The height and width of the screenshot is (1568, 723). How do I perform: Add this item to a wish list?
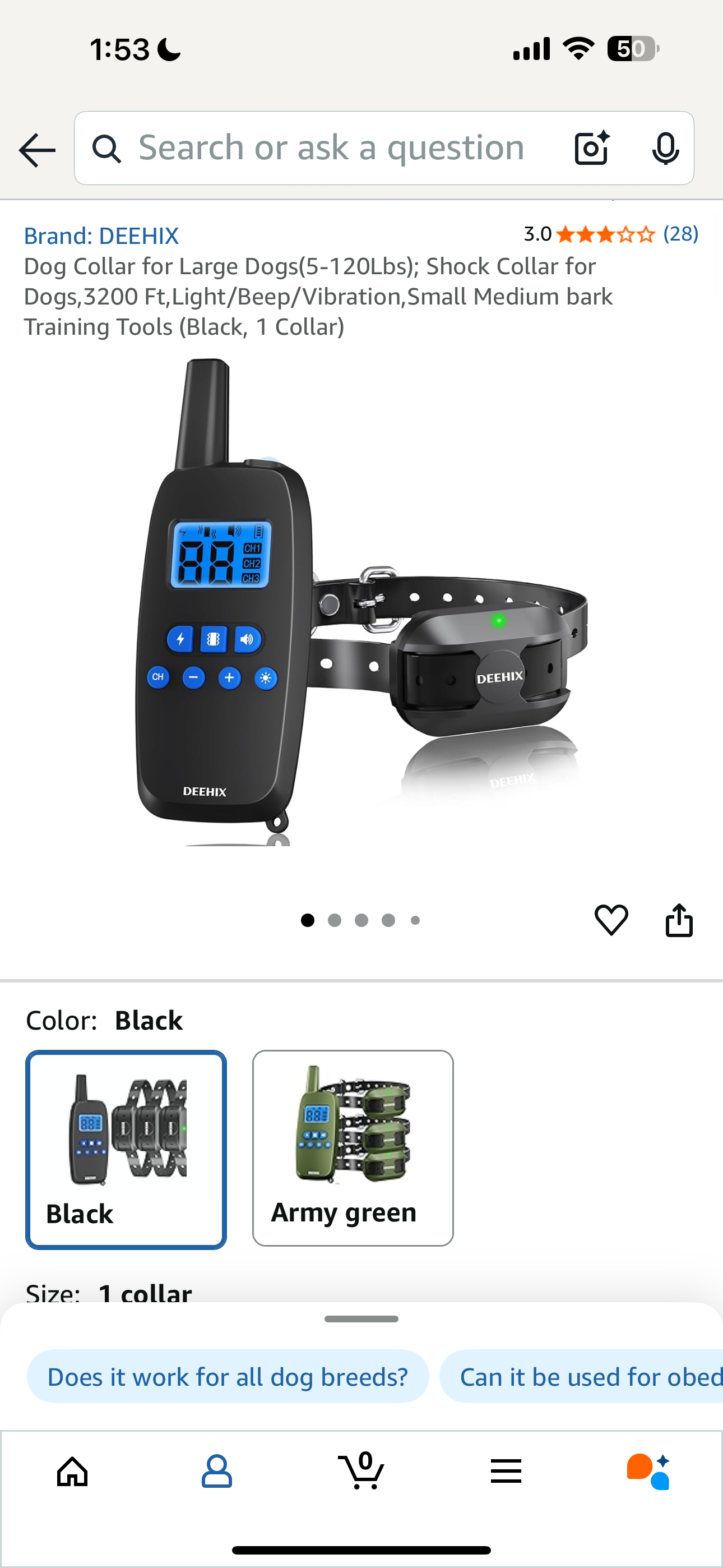tap(611, 920)
